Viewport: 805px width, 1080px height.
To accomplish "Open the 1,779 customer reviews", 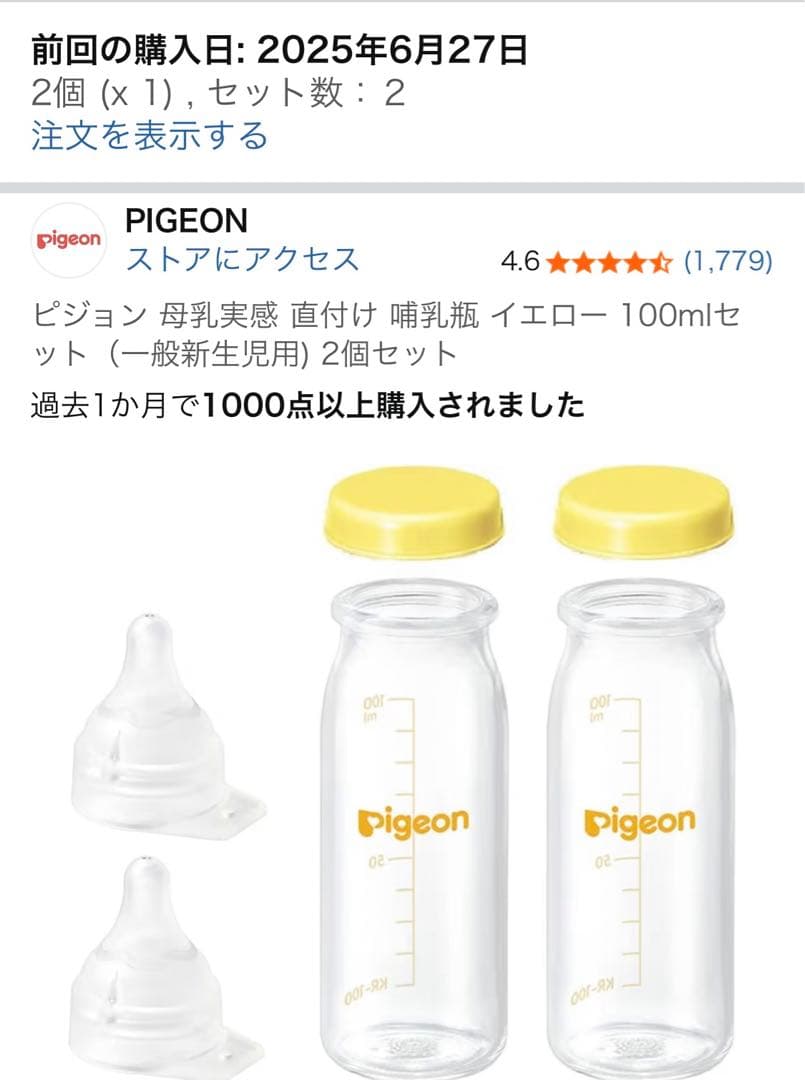I will coord(728,262).
